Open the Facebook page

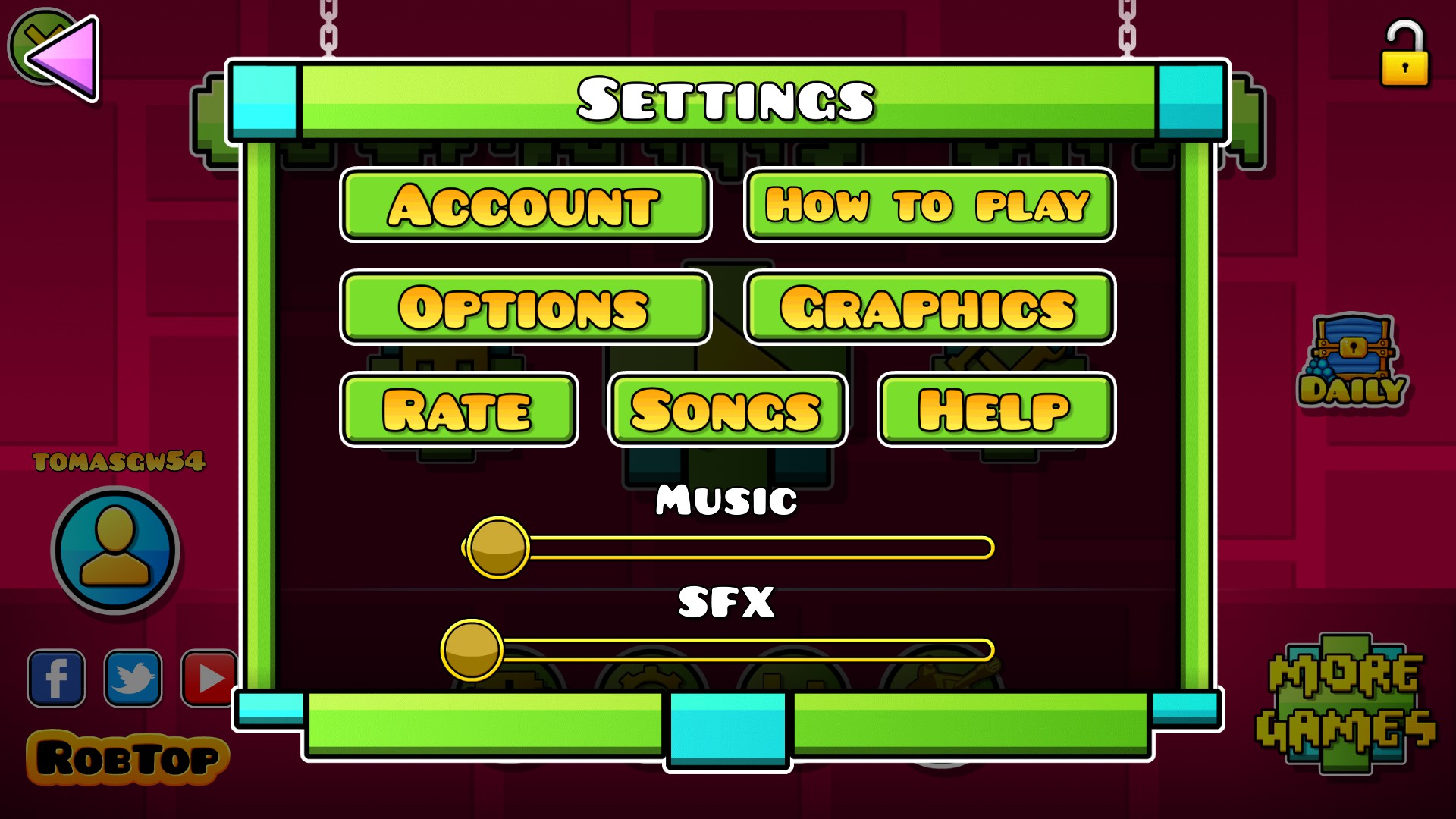tap(57, 678)
